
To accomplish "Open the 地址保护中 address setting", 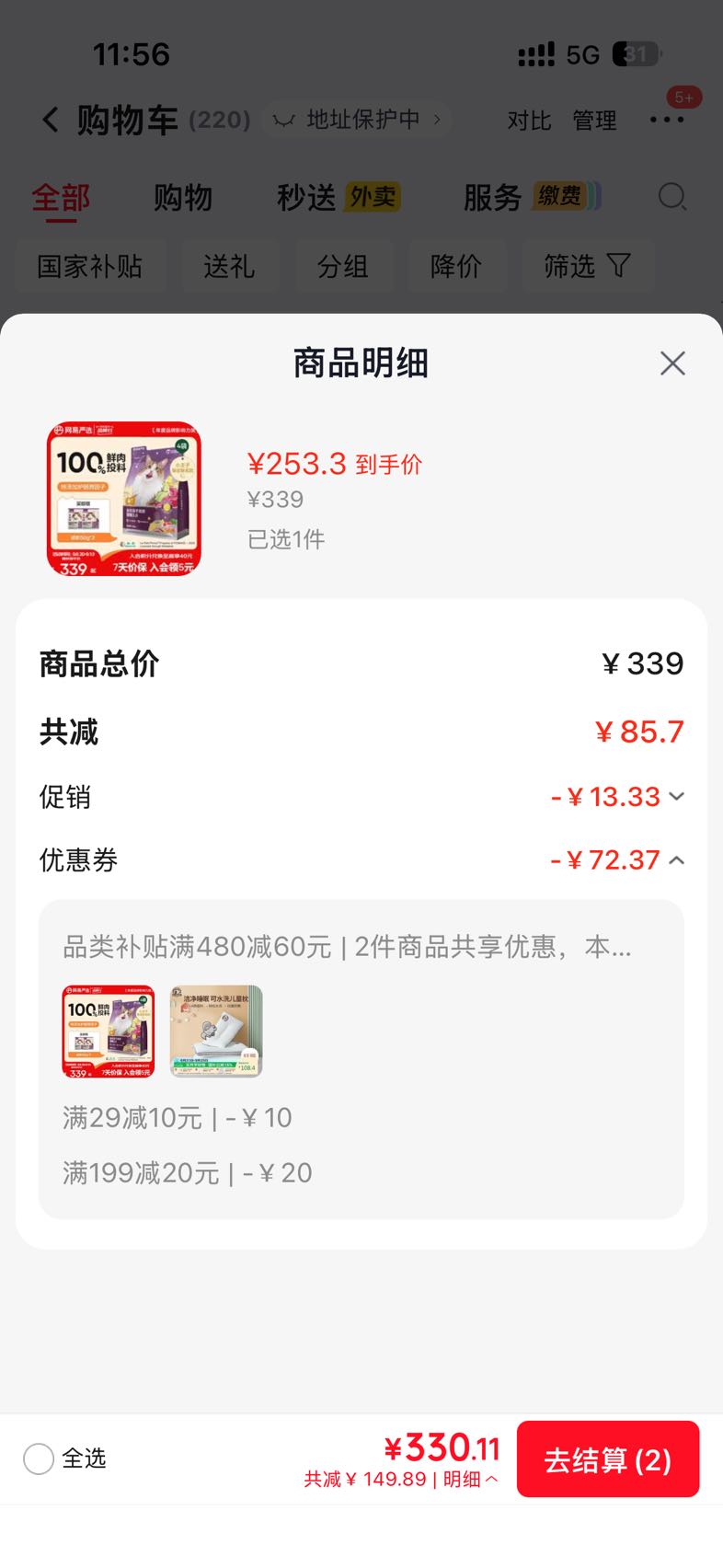I will [x=359, y=120].
